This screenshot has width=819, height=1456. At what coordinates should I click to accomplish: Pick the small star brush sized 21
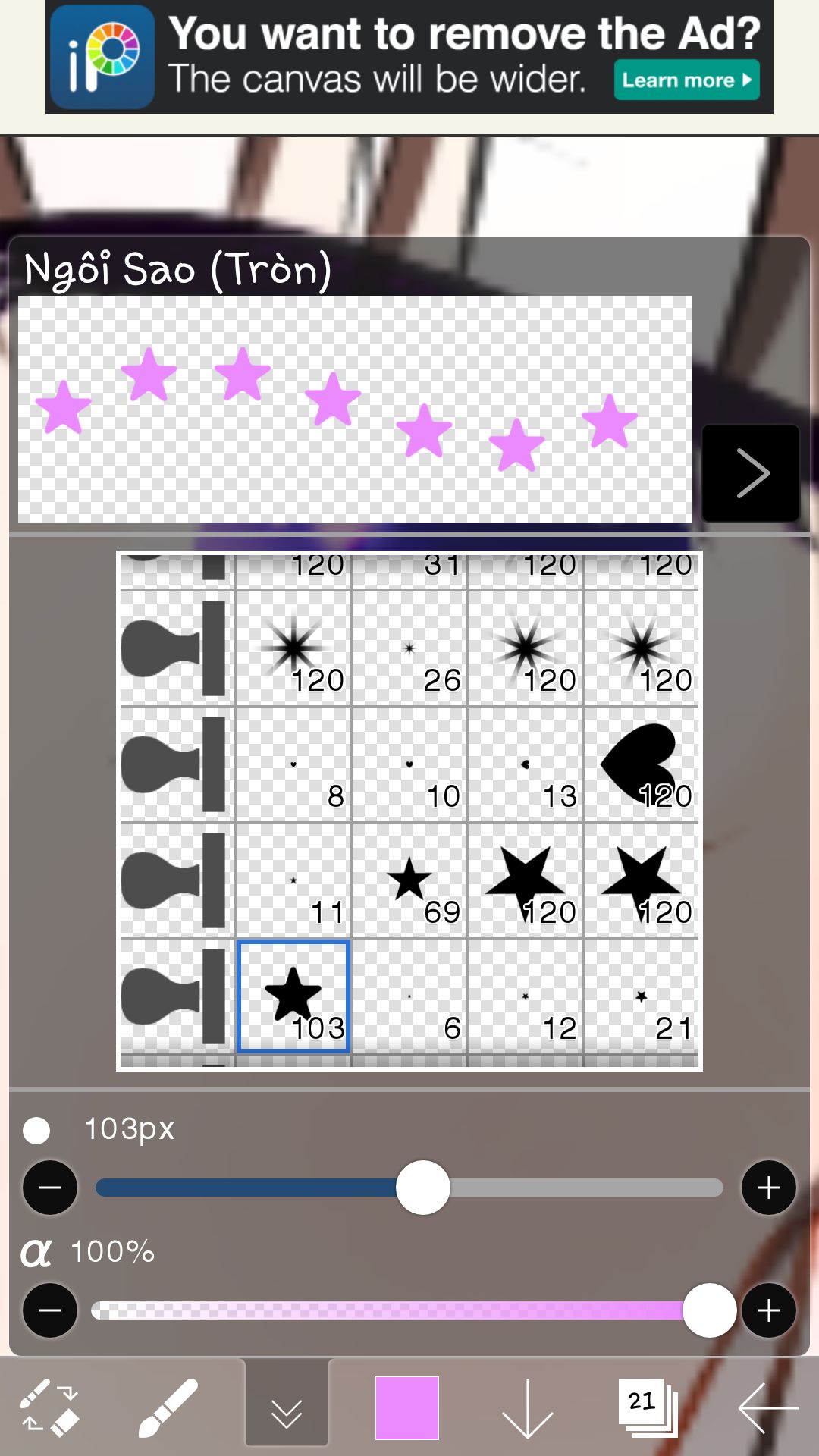point(642,997)
